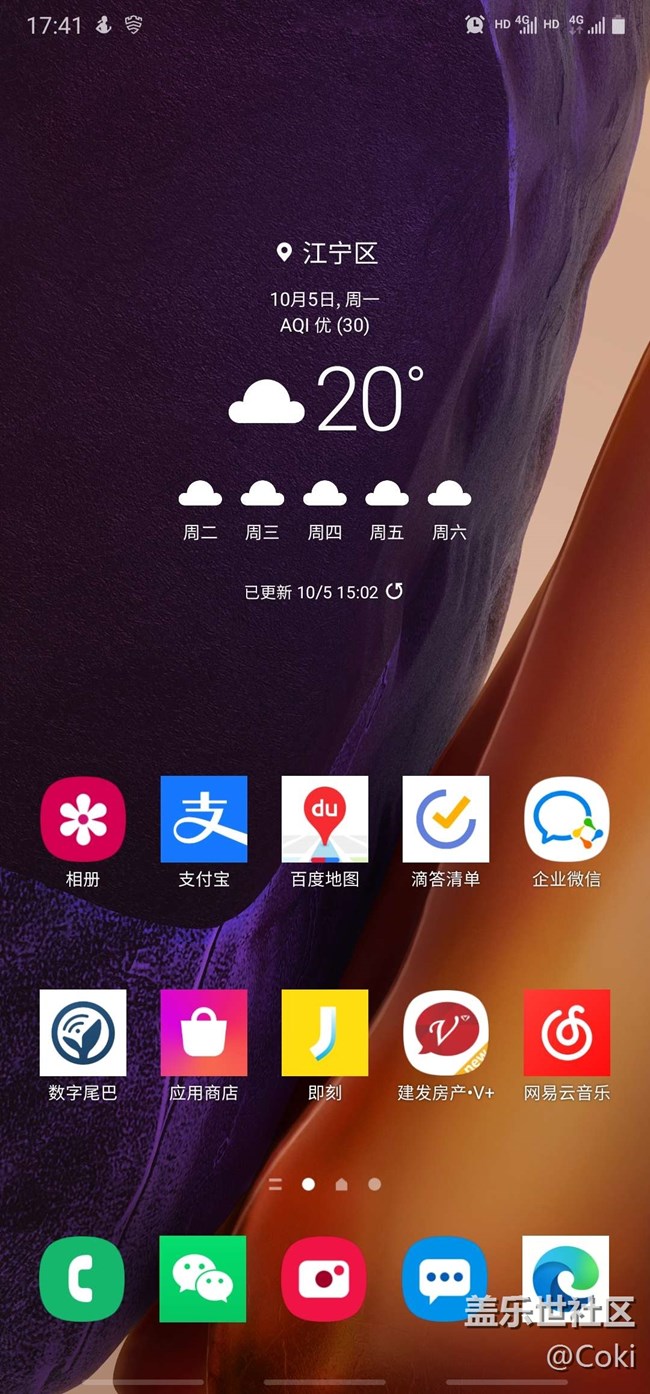
Task: Open the phone dialer in the dock
Action: pyautogui.click(x=83, y=1278)
